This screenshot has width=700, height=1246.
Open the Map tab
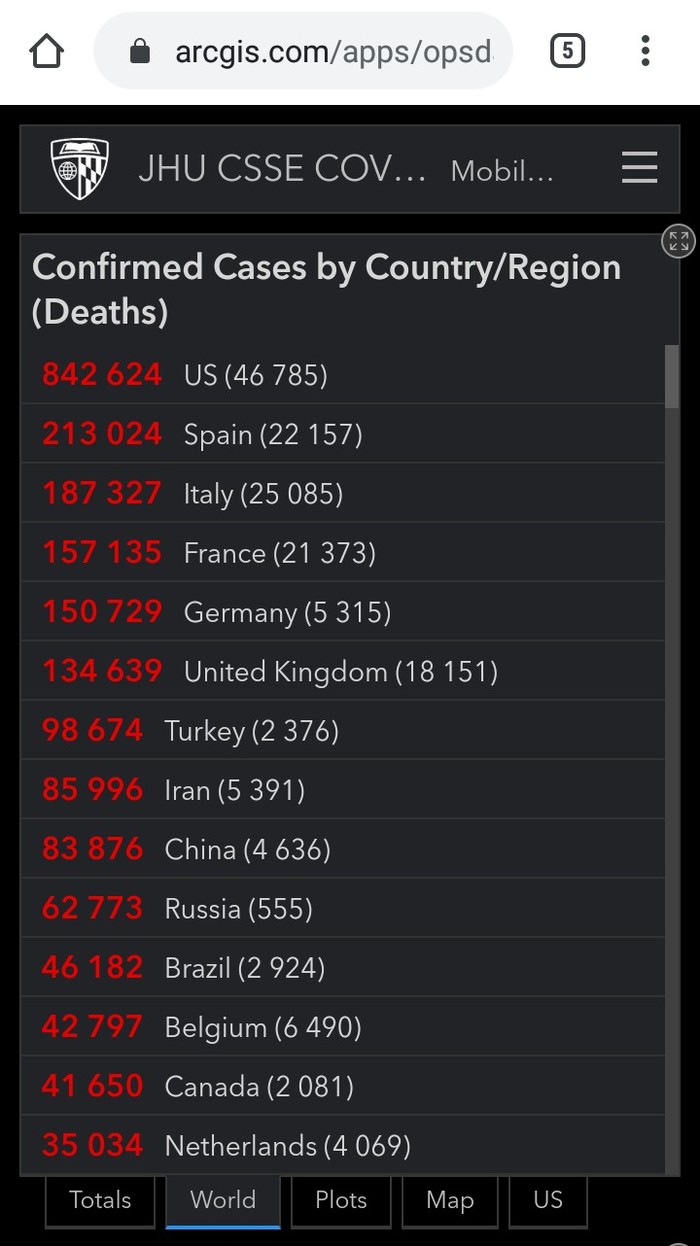(450, 1200)
